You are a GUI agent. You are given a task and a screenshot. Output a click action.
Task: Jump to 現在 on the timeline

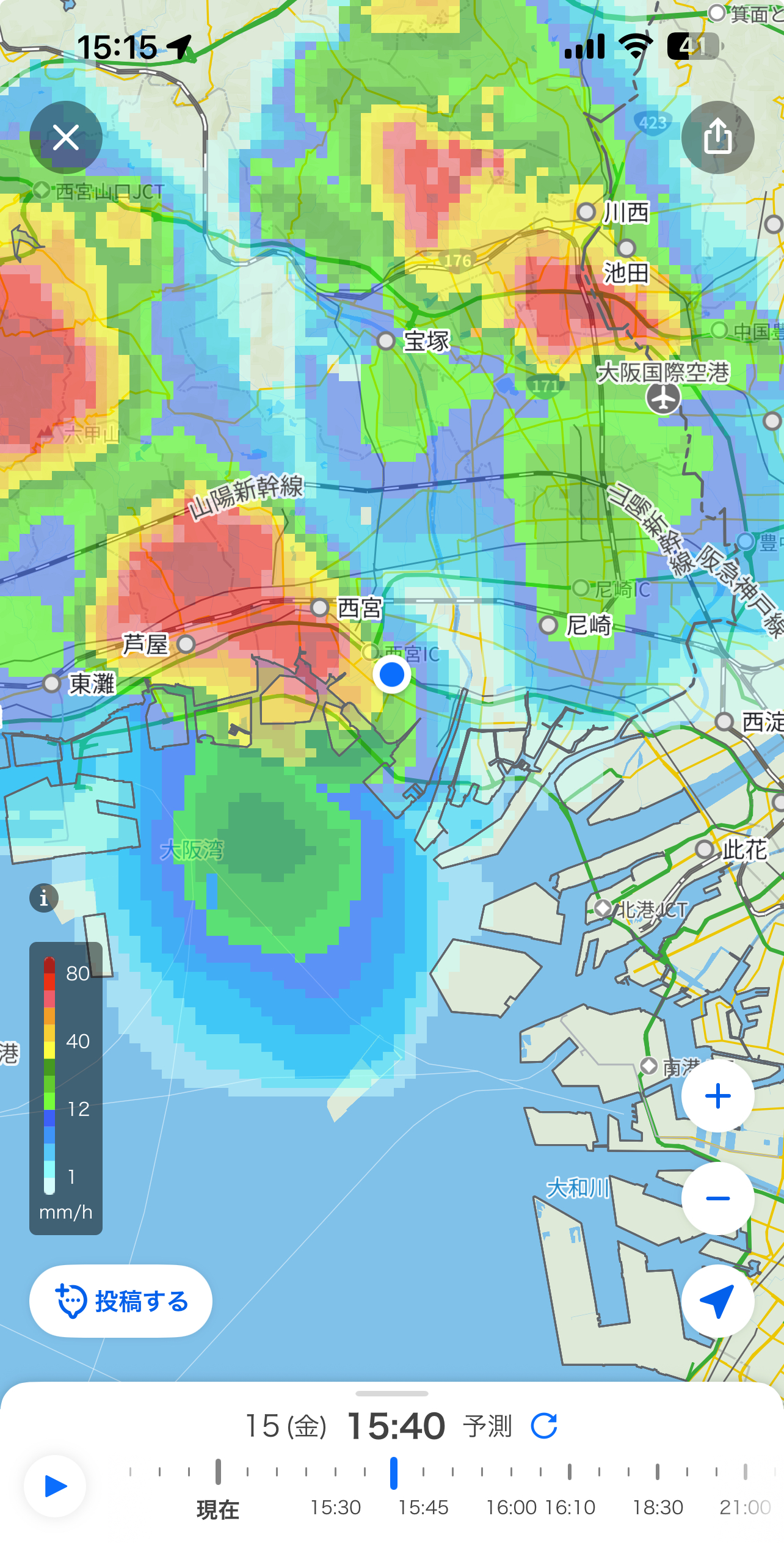tap(218, 1509)
